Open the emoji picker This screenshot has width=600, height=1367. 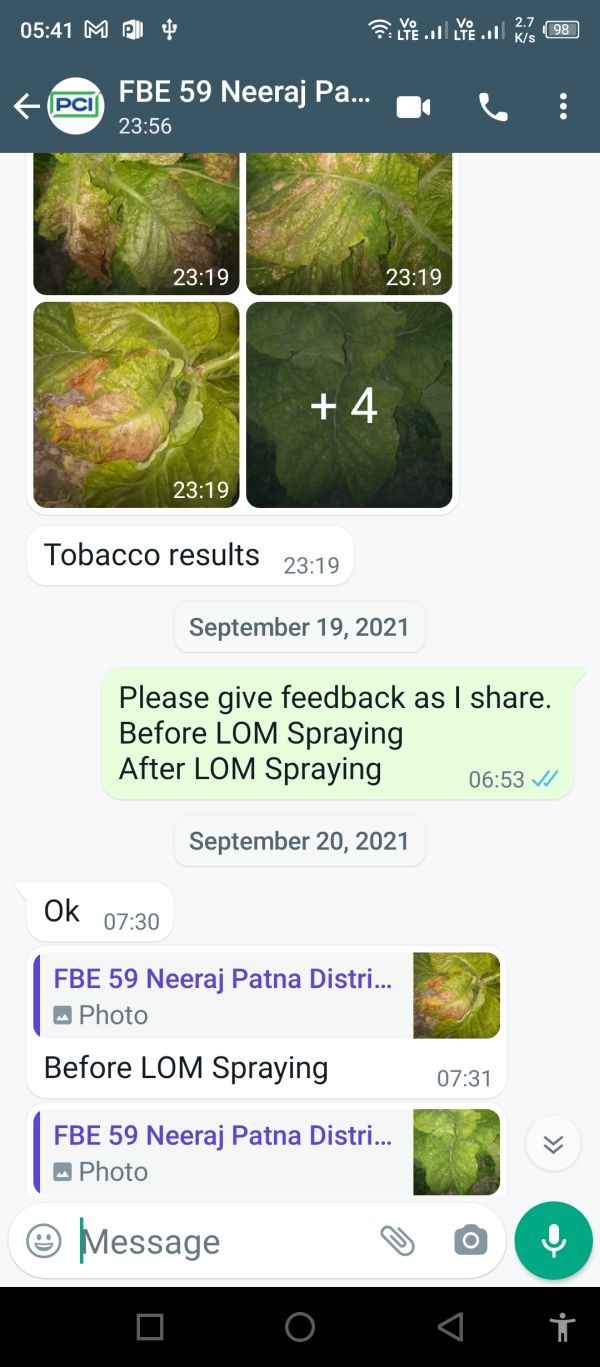pyautogui.click(x=44, y=1241)
